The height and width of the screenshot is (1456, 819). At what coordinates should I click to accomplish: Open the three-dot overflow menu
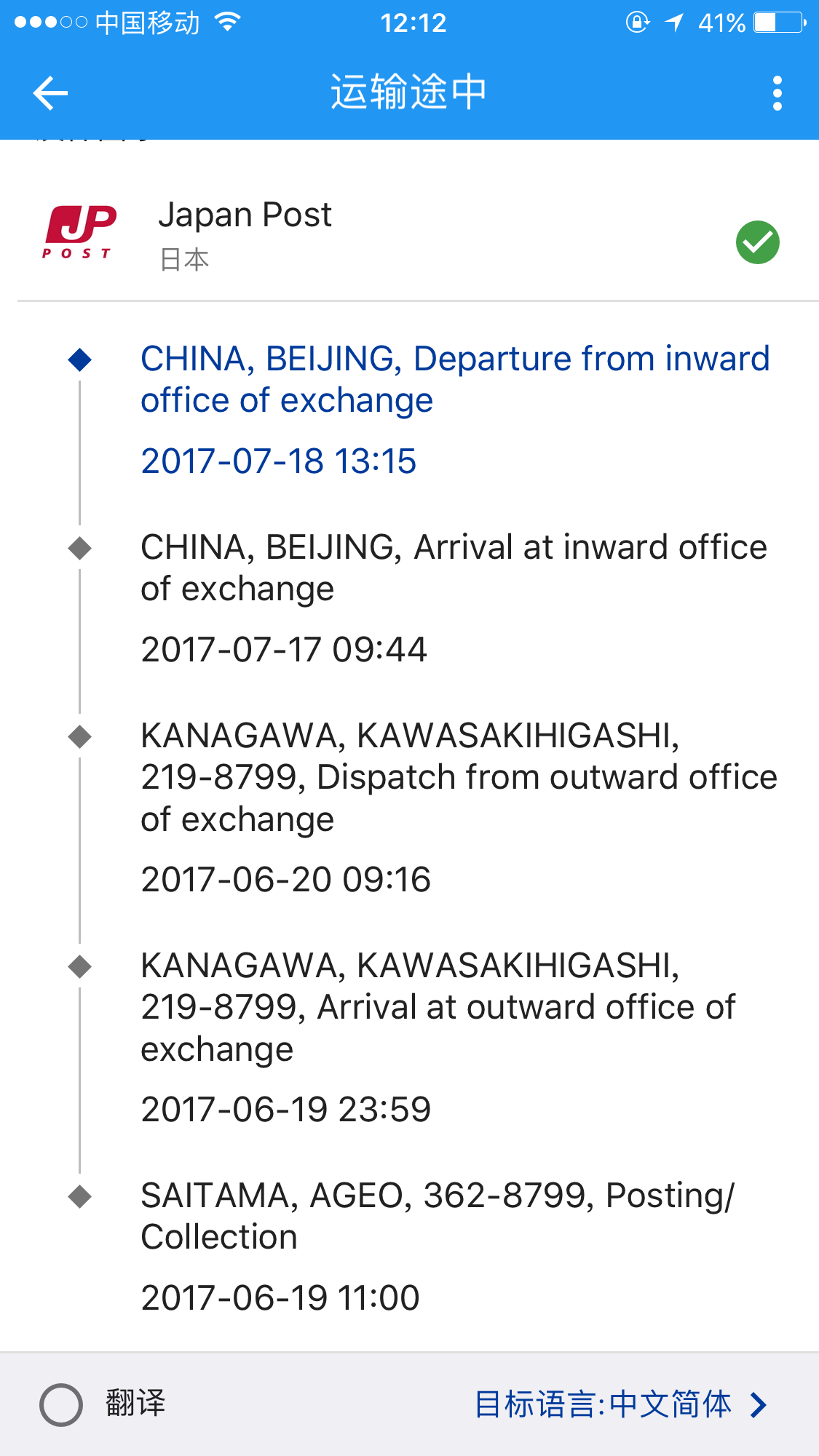tap(778, 93)
